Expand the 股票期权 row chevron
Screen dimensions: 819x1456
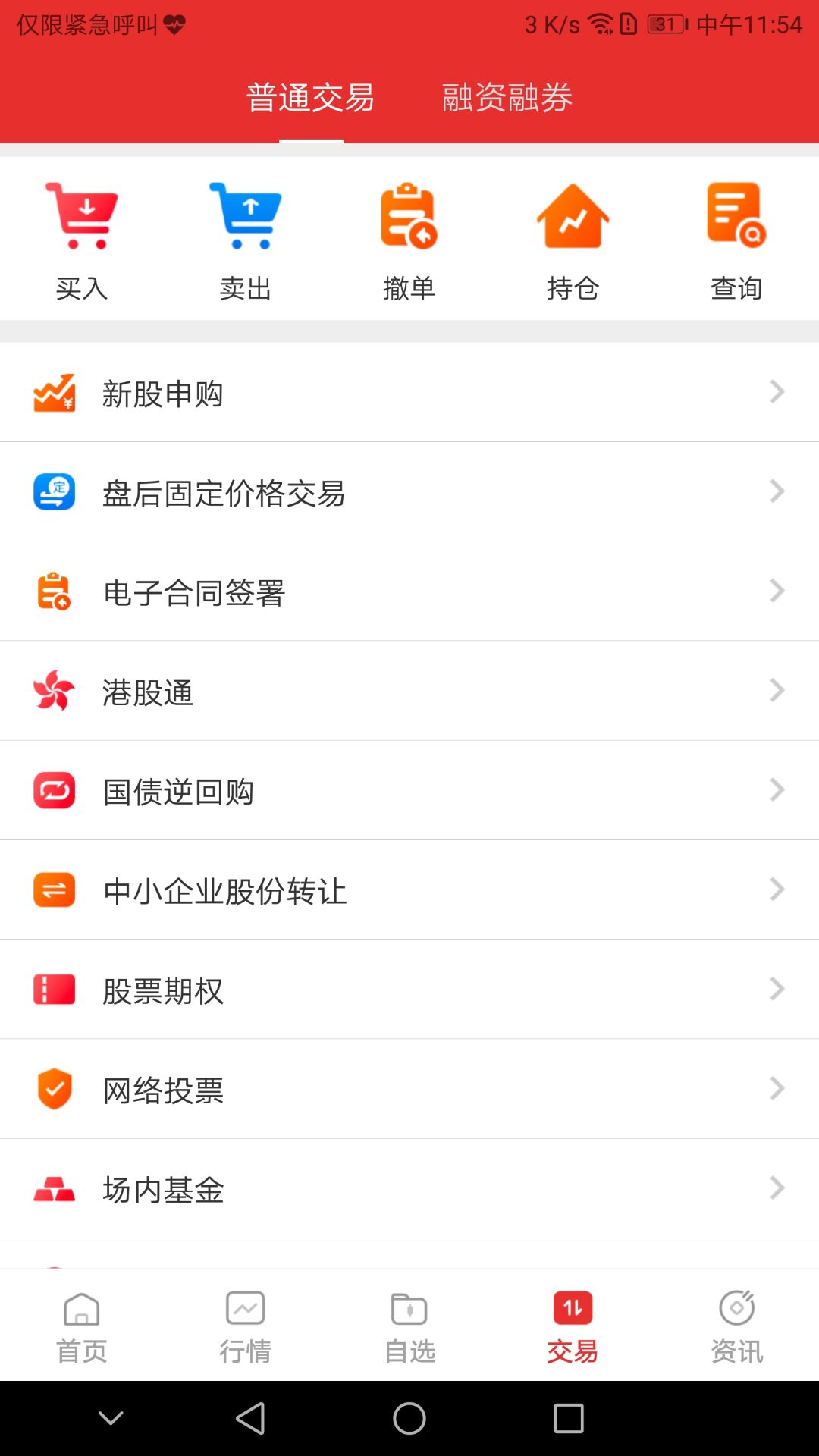tap(777, 989)
